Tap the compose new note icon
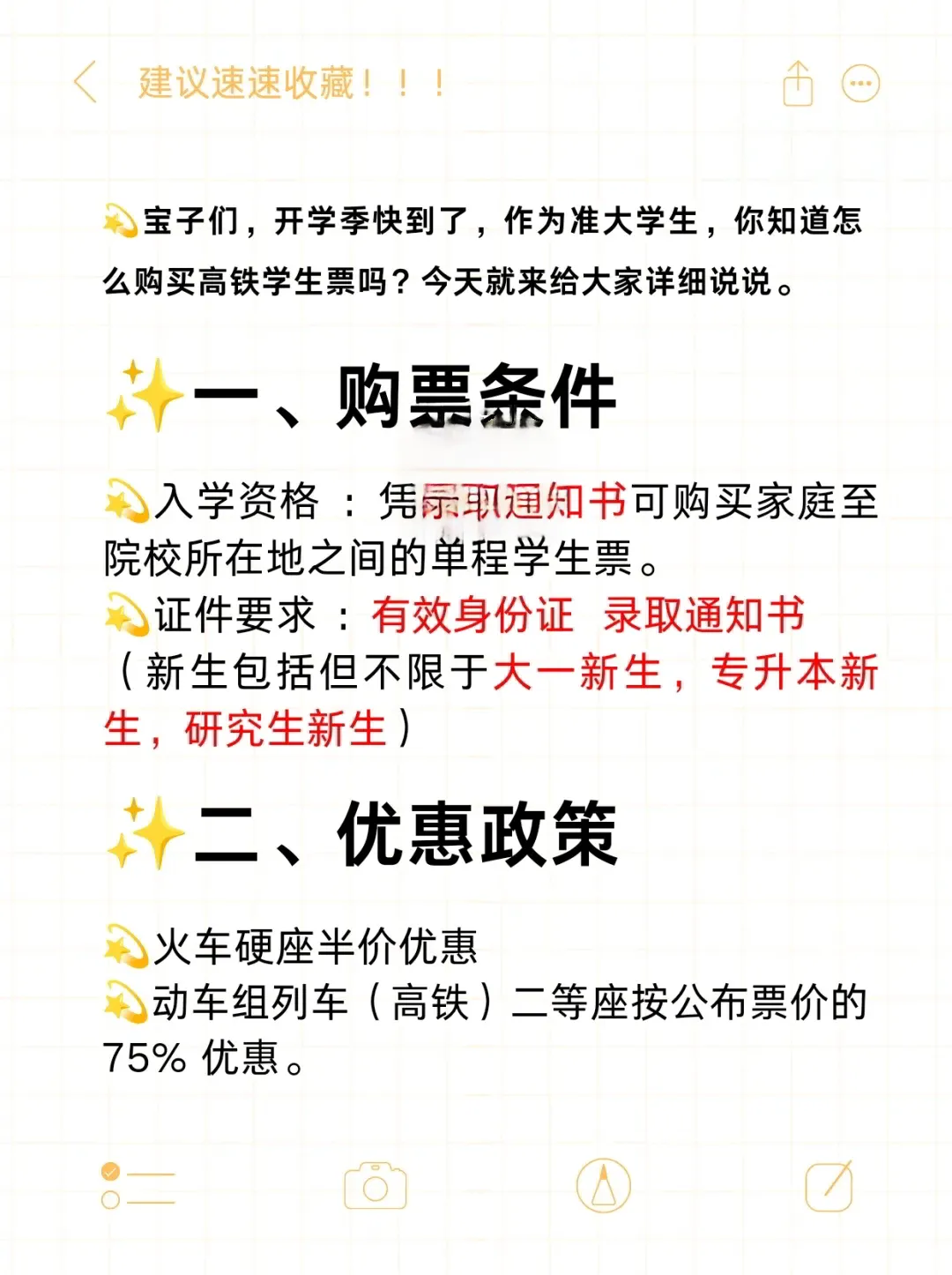The image size is (952, 1275). [829, 1186]
